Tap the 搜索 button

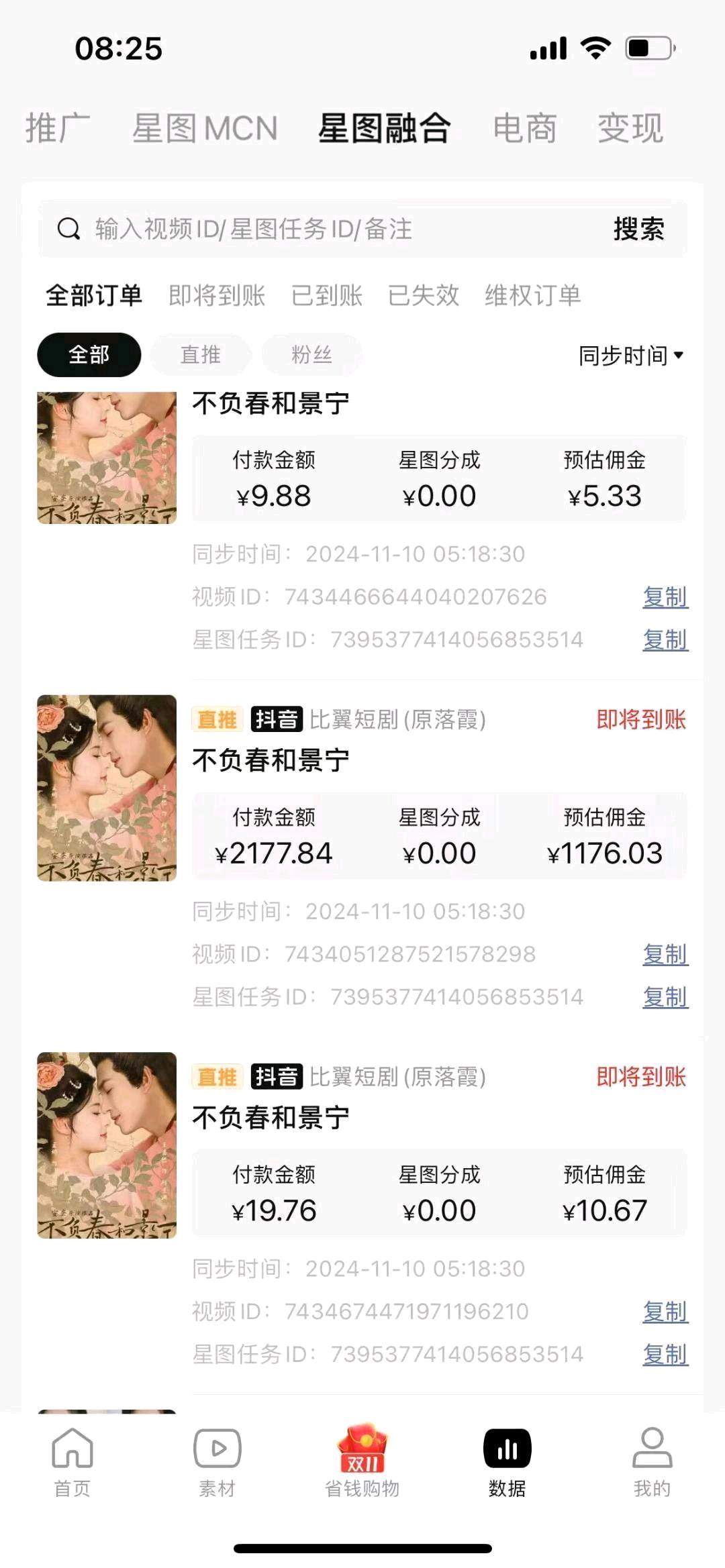coord(638,229)
